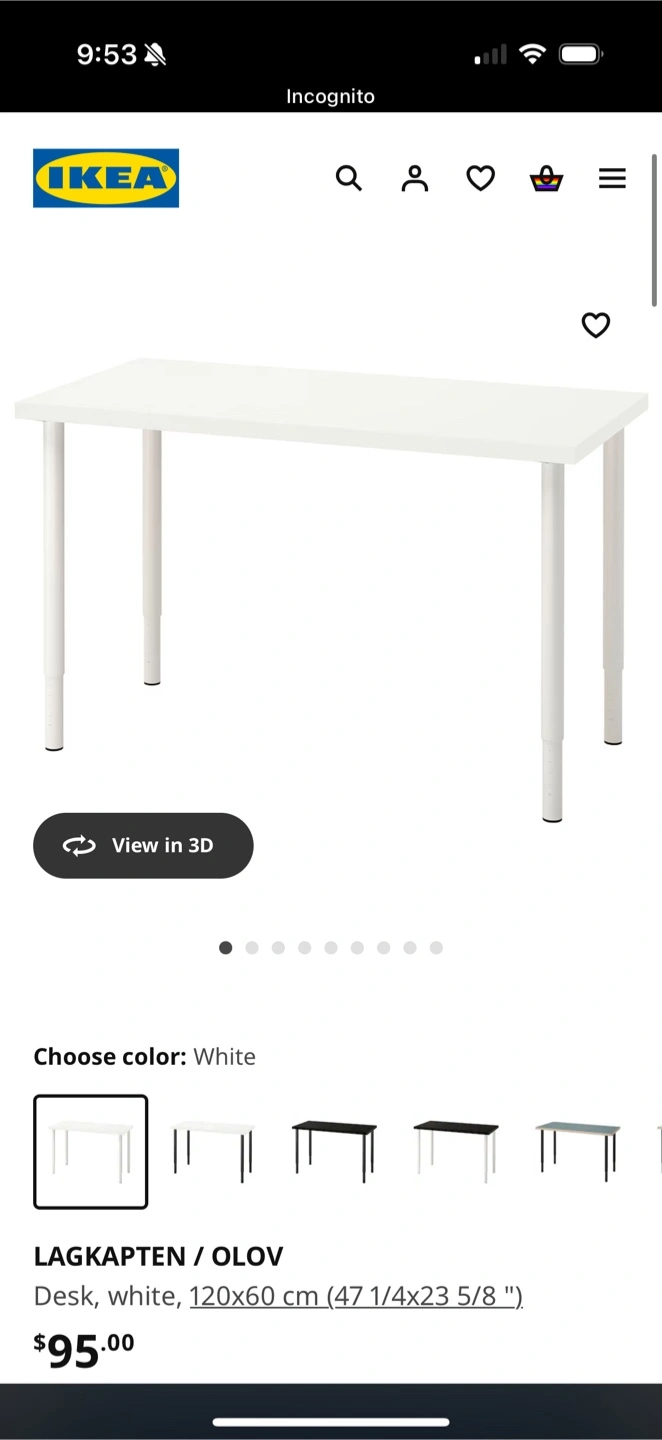Select the white desk color option
The height and width of the screenshot is (1440, 662).
coord(90,1152)
